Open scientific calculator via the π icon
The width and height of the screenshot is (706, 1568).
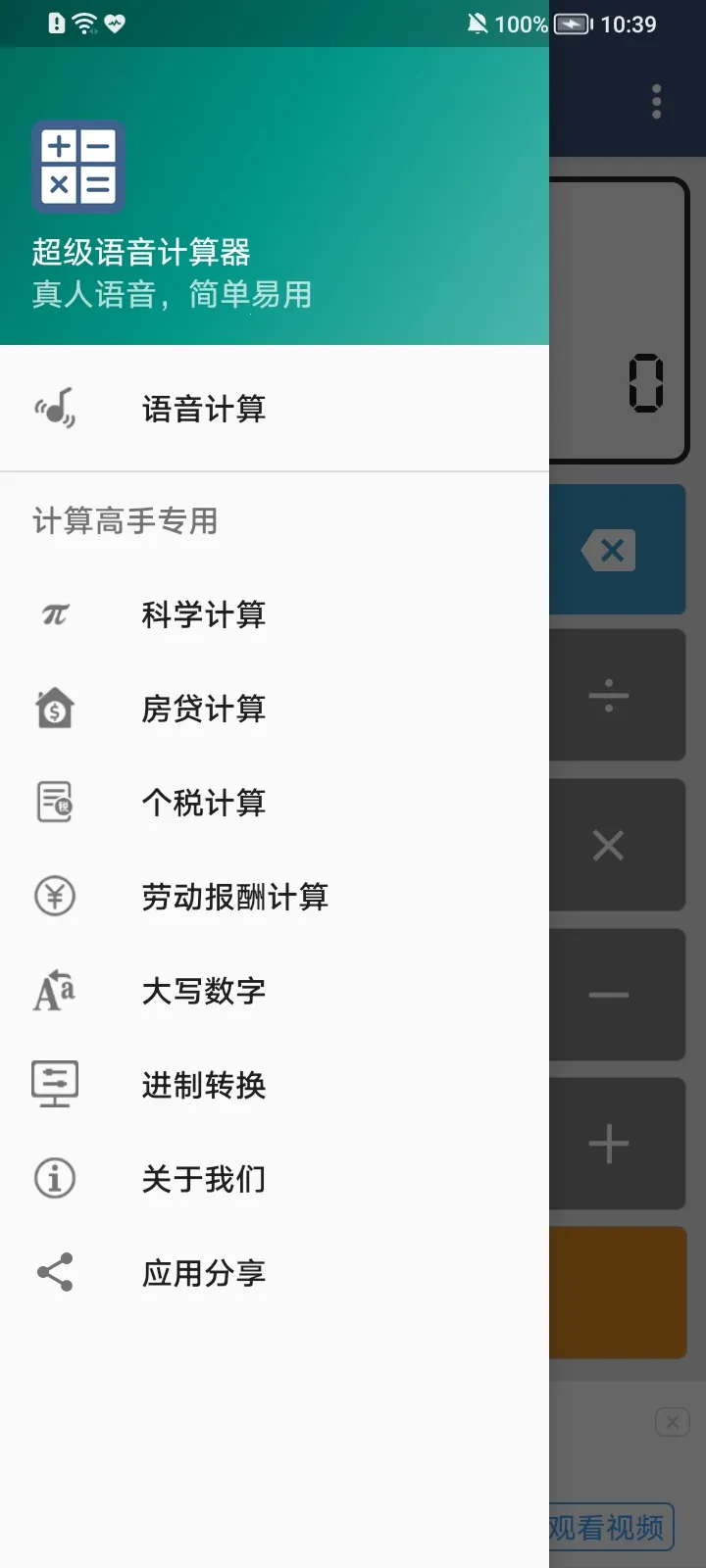(55, 614)
